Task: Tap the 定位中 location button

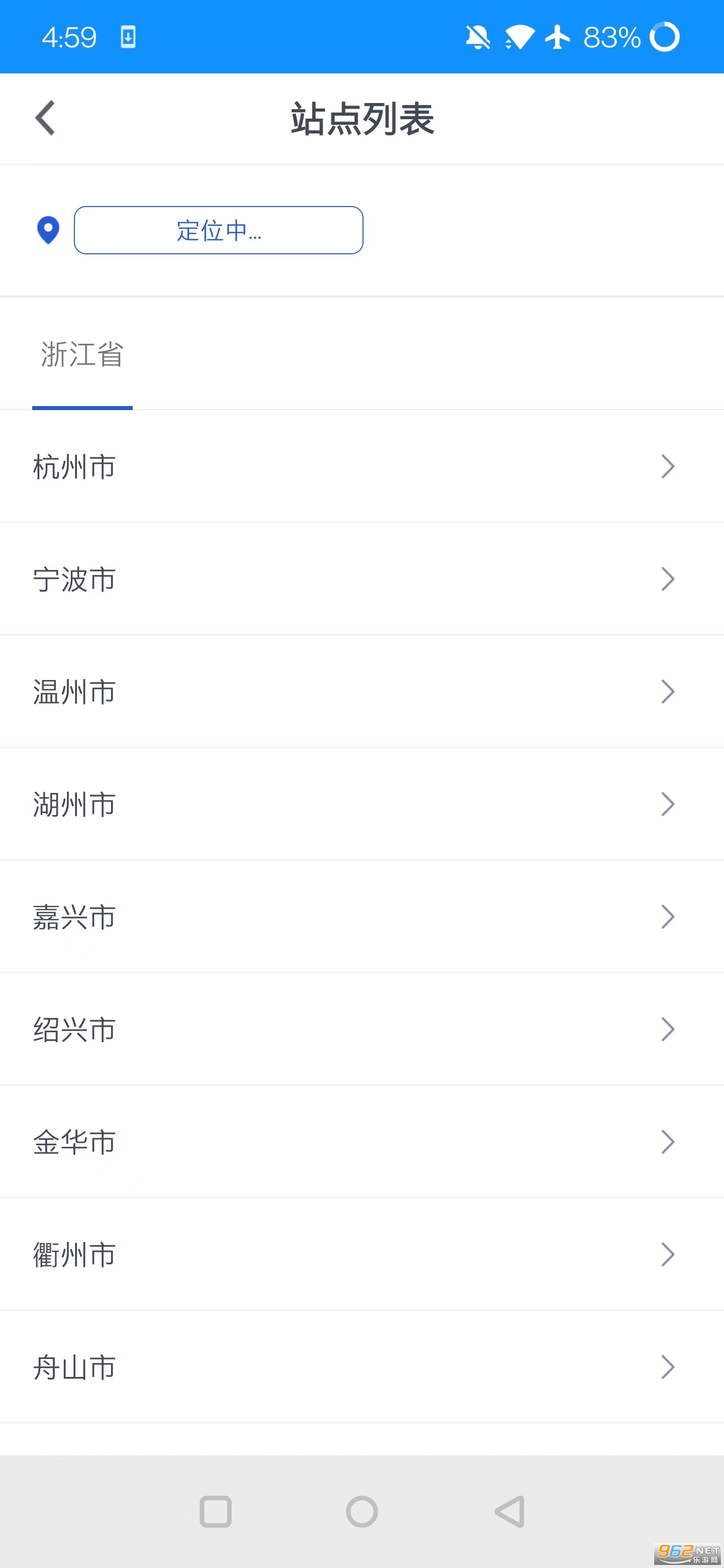Action: pyautogui.click(x=218, y=230)
